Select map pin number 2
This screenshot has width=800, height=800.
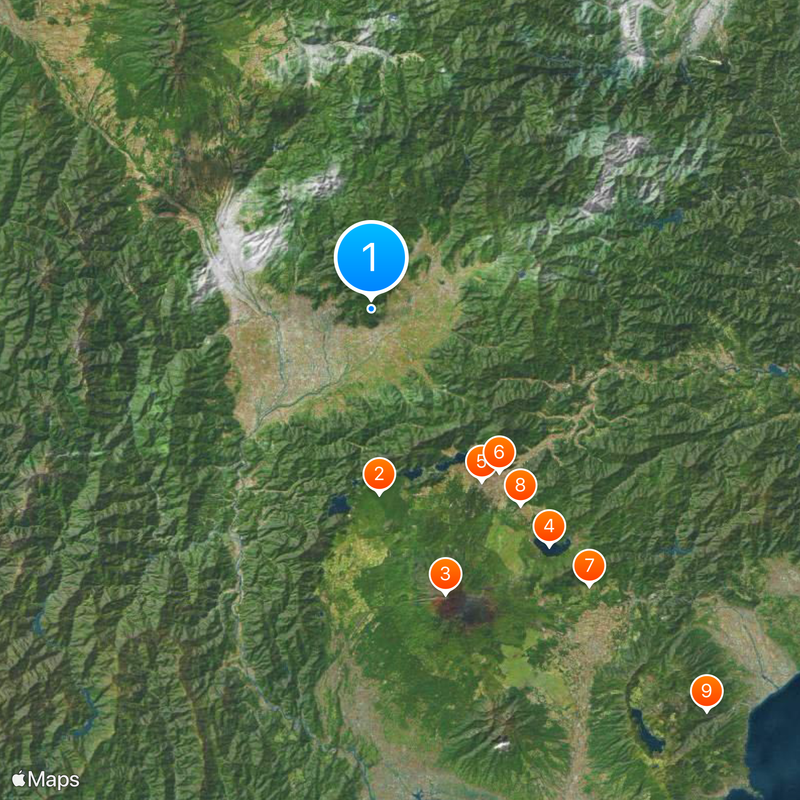point(379,475)
